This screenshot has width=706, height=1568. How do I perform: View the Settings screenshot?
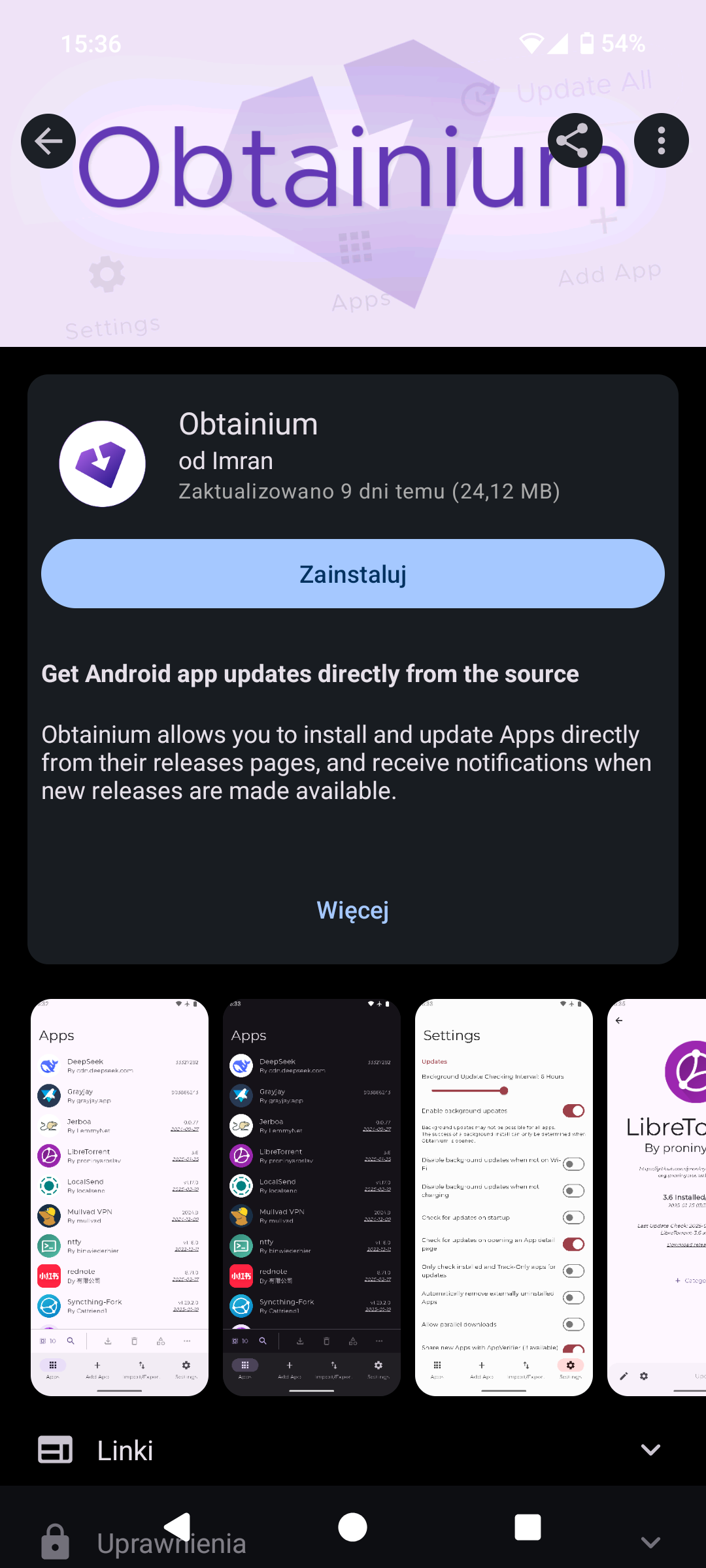[504, 1197]
